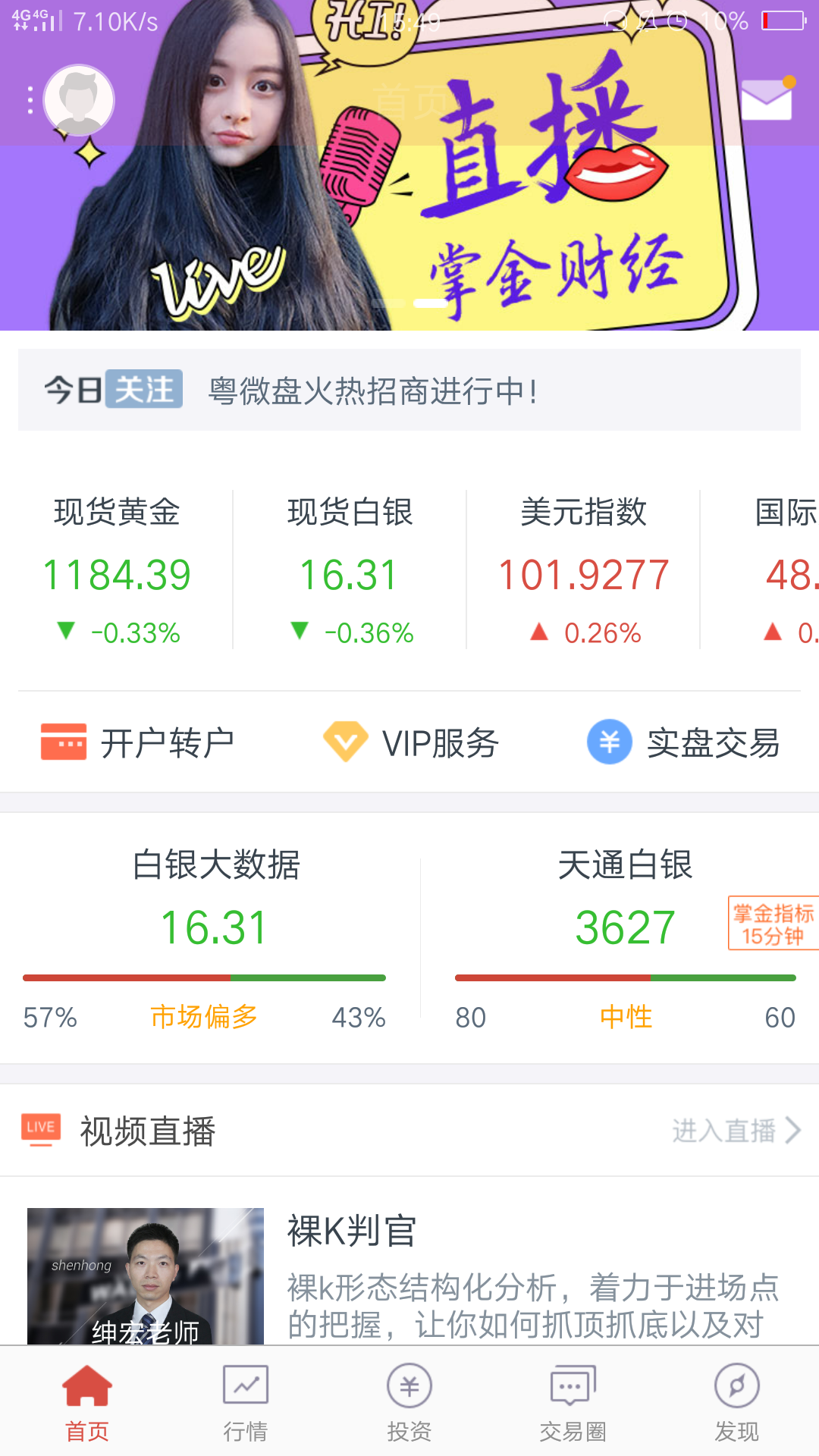Image resolution: width=819 pixels, height=1456 pixels.
Task: Switch to the 行情 tab
Action: point(246,1403)
